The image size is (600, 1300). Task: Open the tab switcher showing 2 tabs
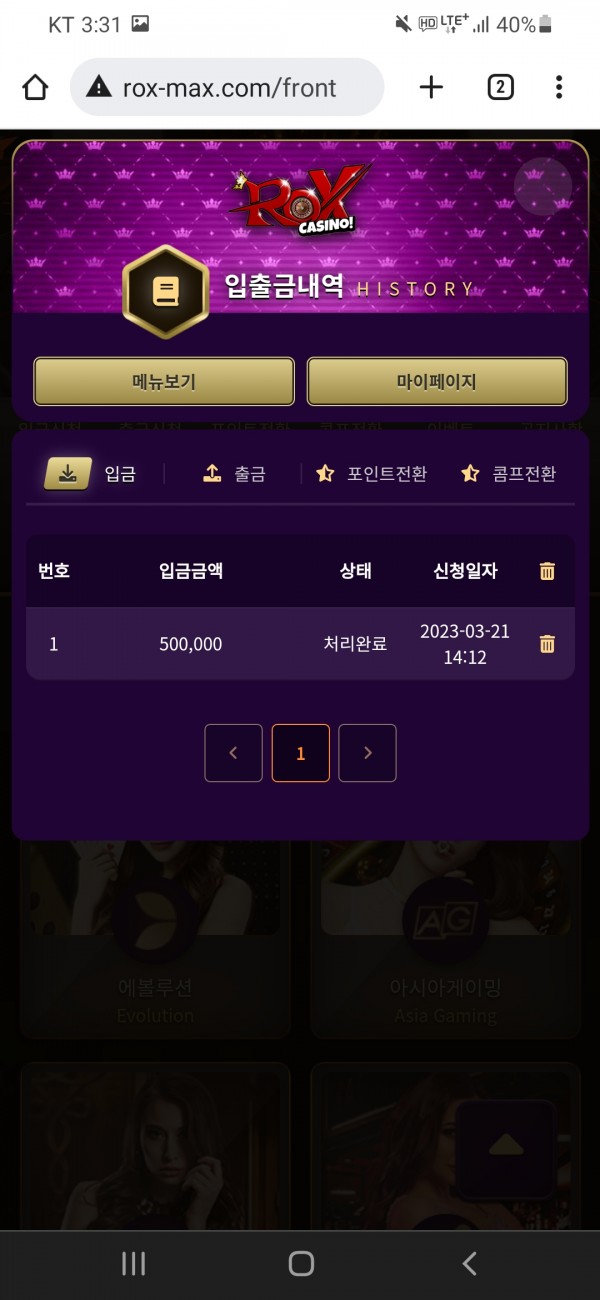(x=500, y=88)
